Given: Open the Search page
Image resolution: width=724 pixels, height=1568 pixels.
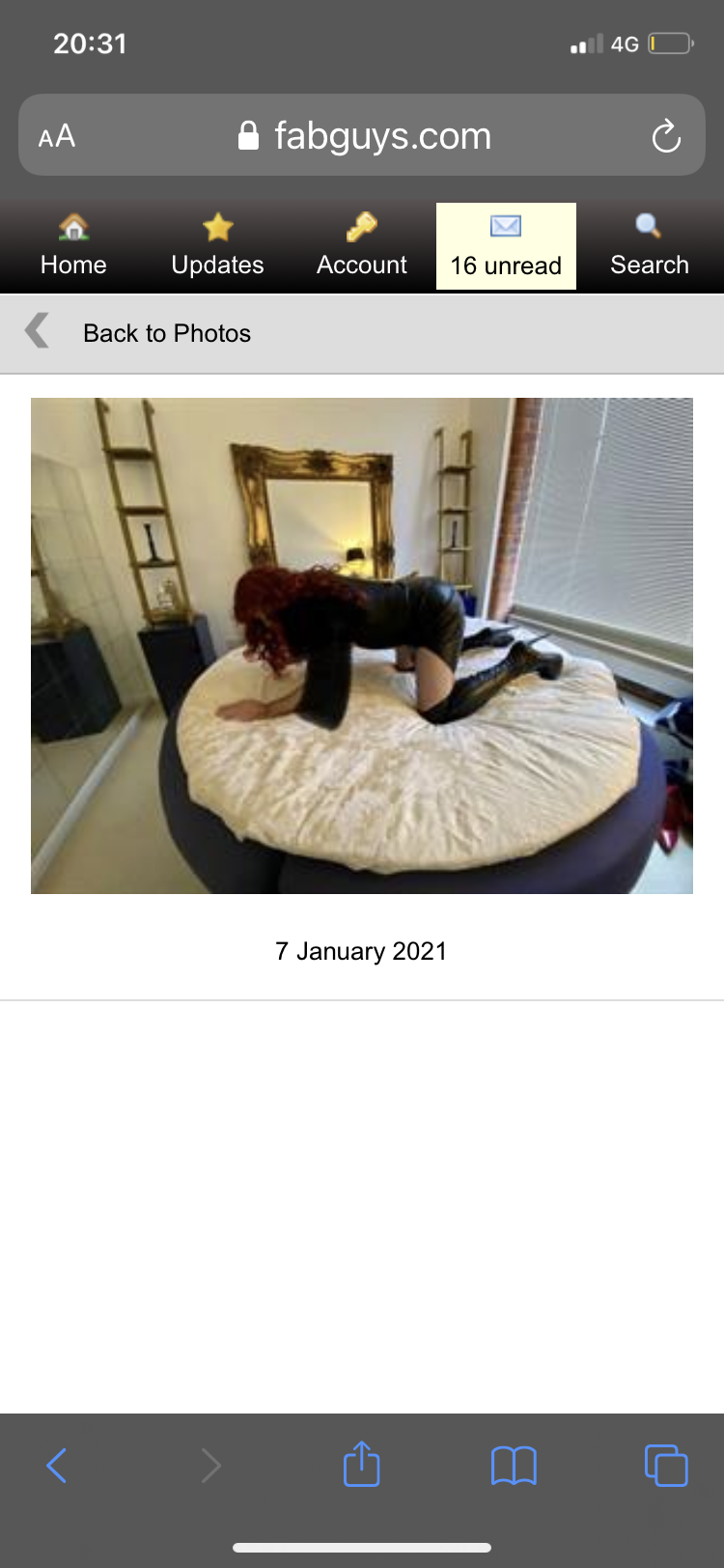Looking at the screenshot, I should pos(649,246).
